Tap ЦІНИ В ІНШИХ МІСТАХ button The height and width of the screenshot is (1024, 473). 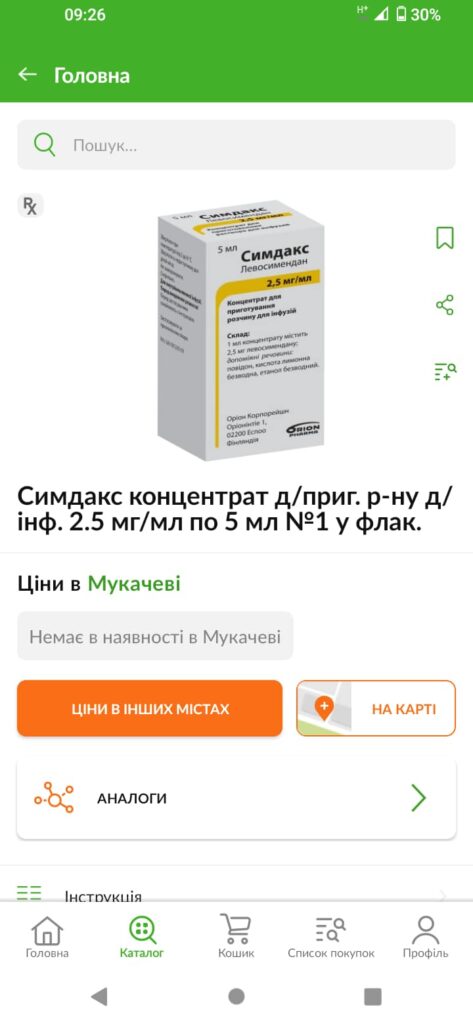click(x=150, y=709)
